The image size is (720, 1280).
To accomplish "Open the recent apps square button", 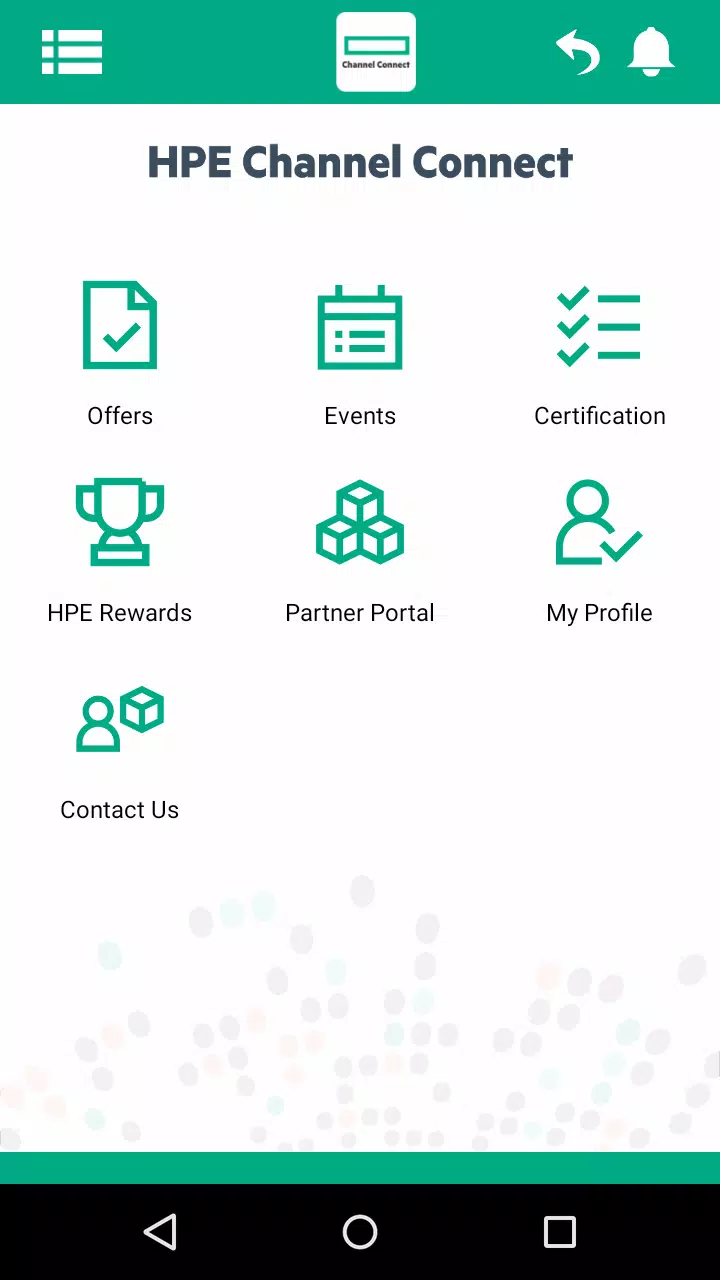I will pos(560,1233).
